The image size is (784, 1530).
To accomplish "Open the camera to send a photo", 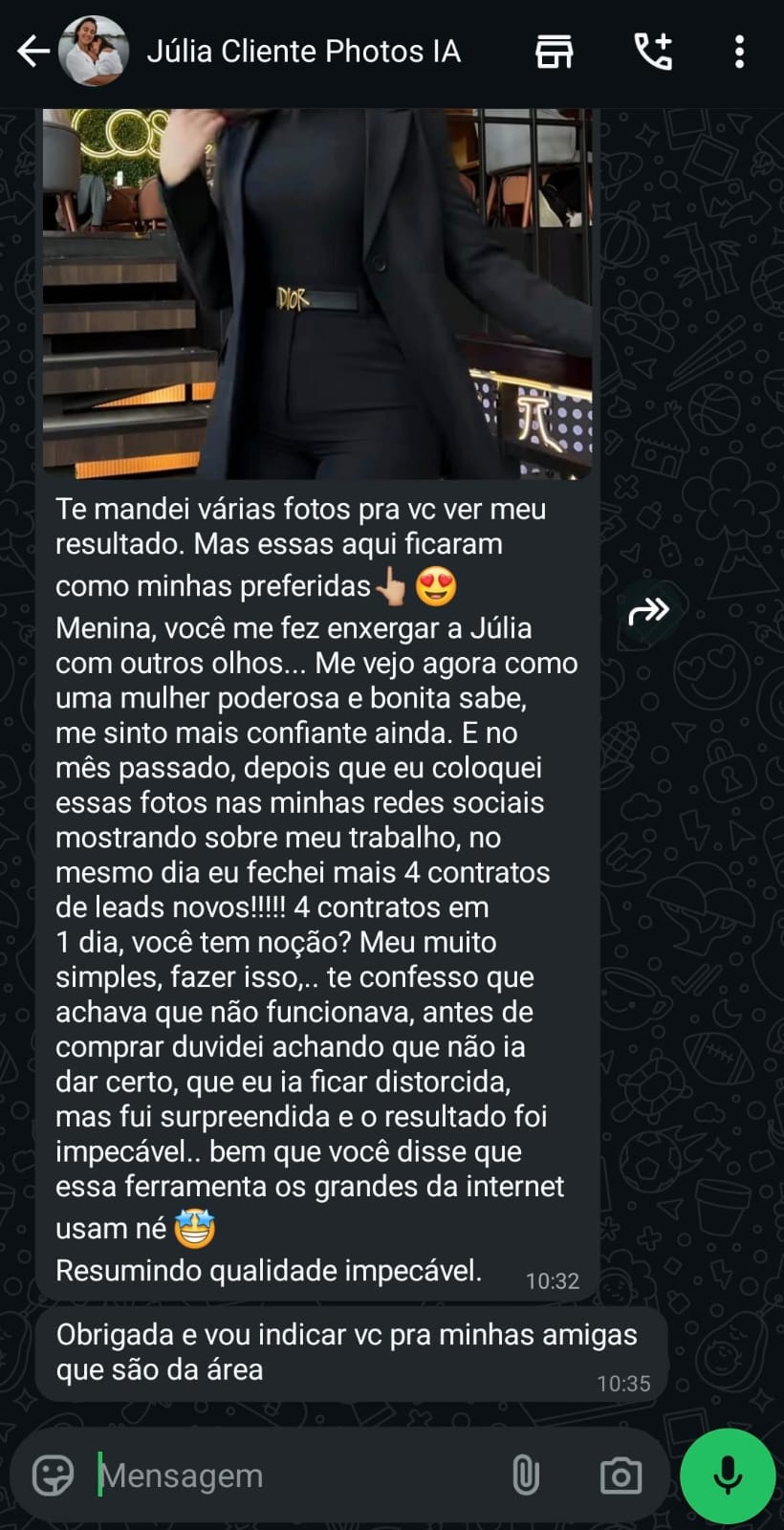I will [x=621, y=1475].
